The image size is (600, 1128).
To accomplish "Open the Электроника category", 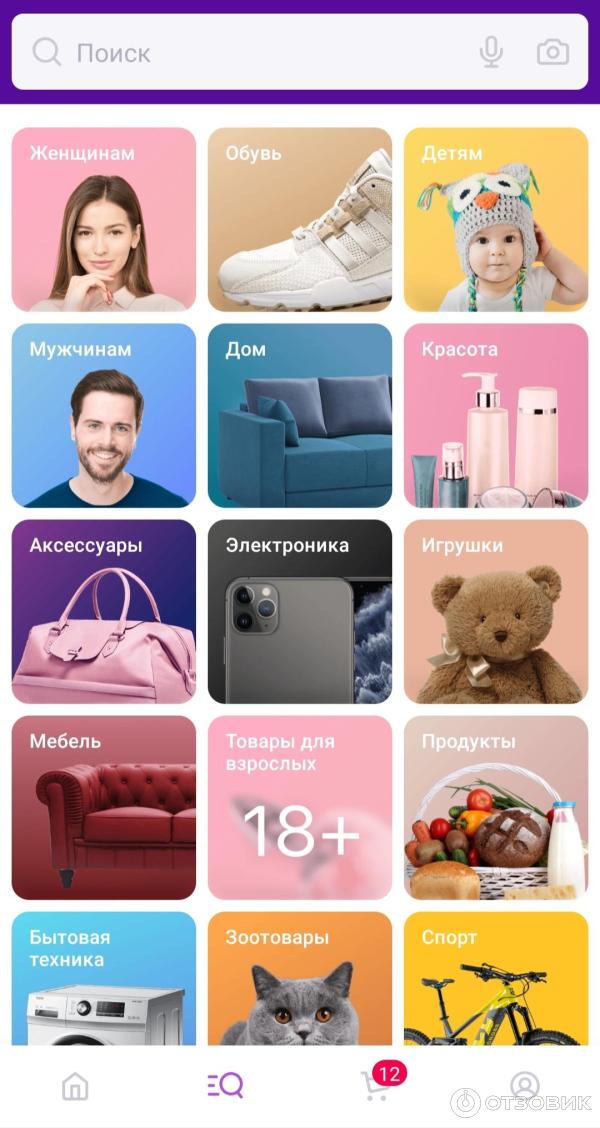I will tap(300, 611).
